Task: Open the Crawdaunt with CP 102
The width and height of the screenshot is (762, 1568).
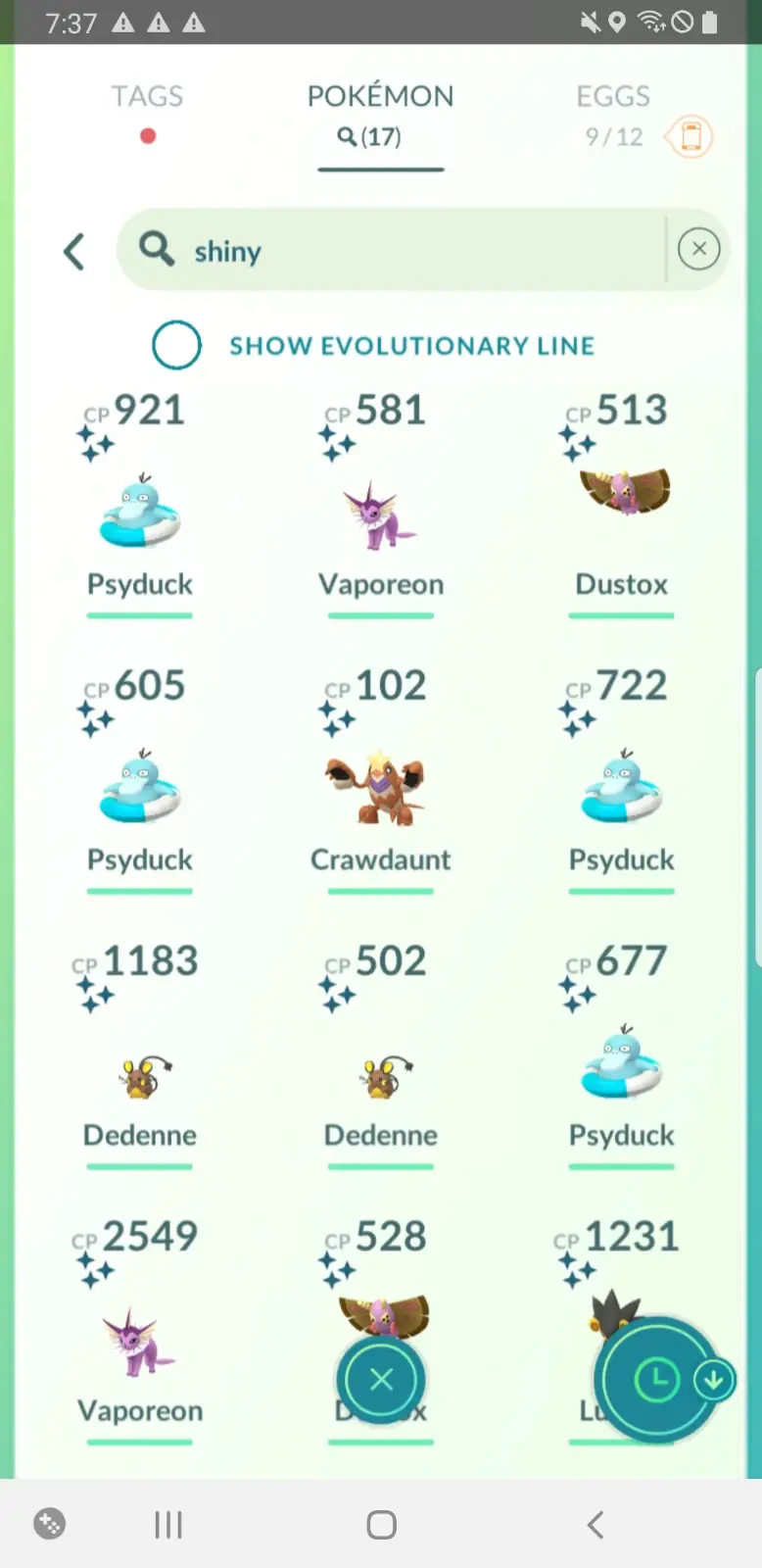Action: (x=381, y=785)
